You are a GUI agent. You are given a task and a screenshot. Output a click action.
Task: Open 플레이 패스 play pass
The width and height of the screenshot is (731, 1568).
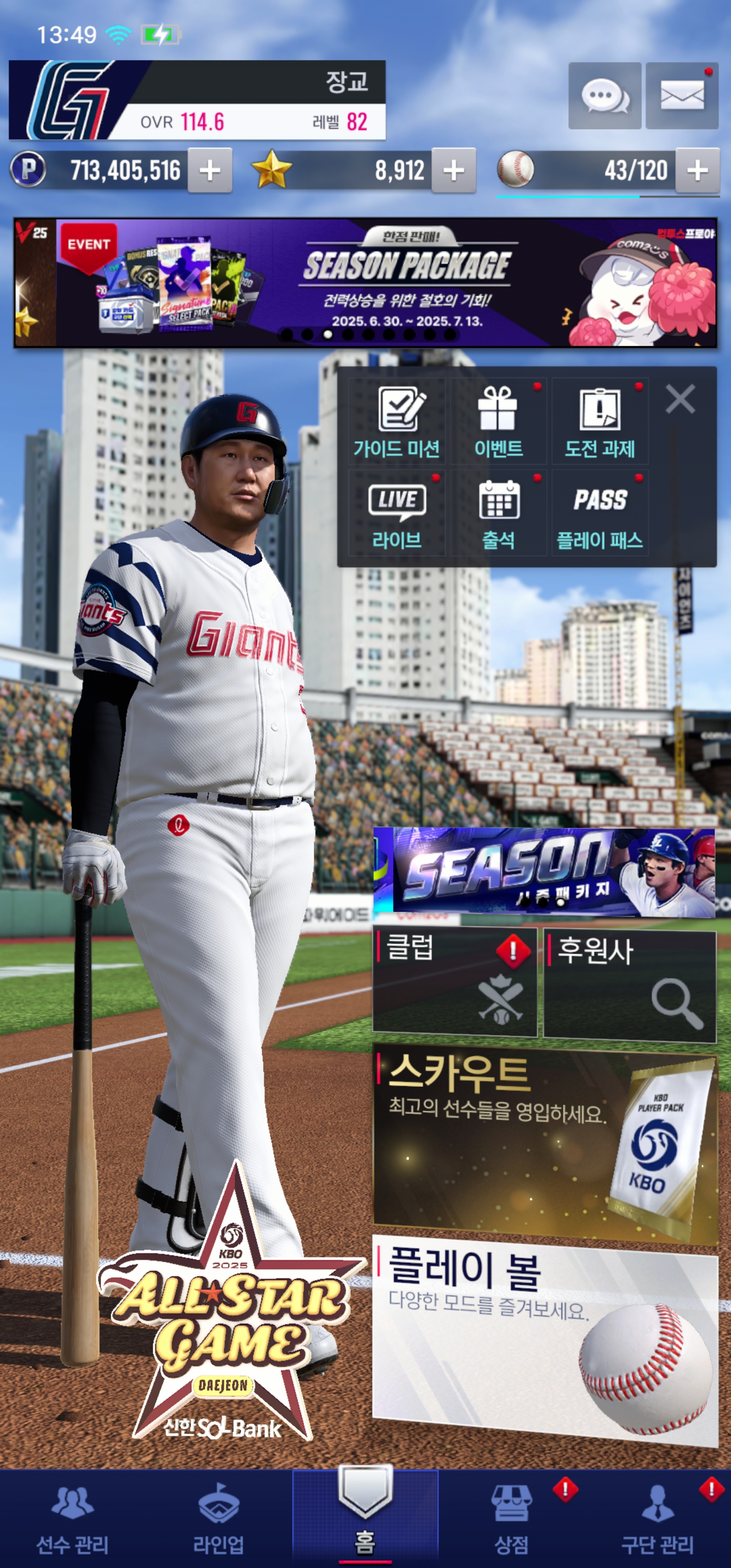pyautogui.click(x=600, y=512)
